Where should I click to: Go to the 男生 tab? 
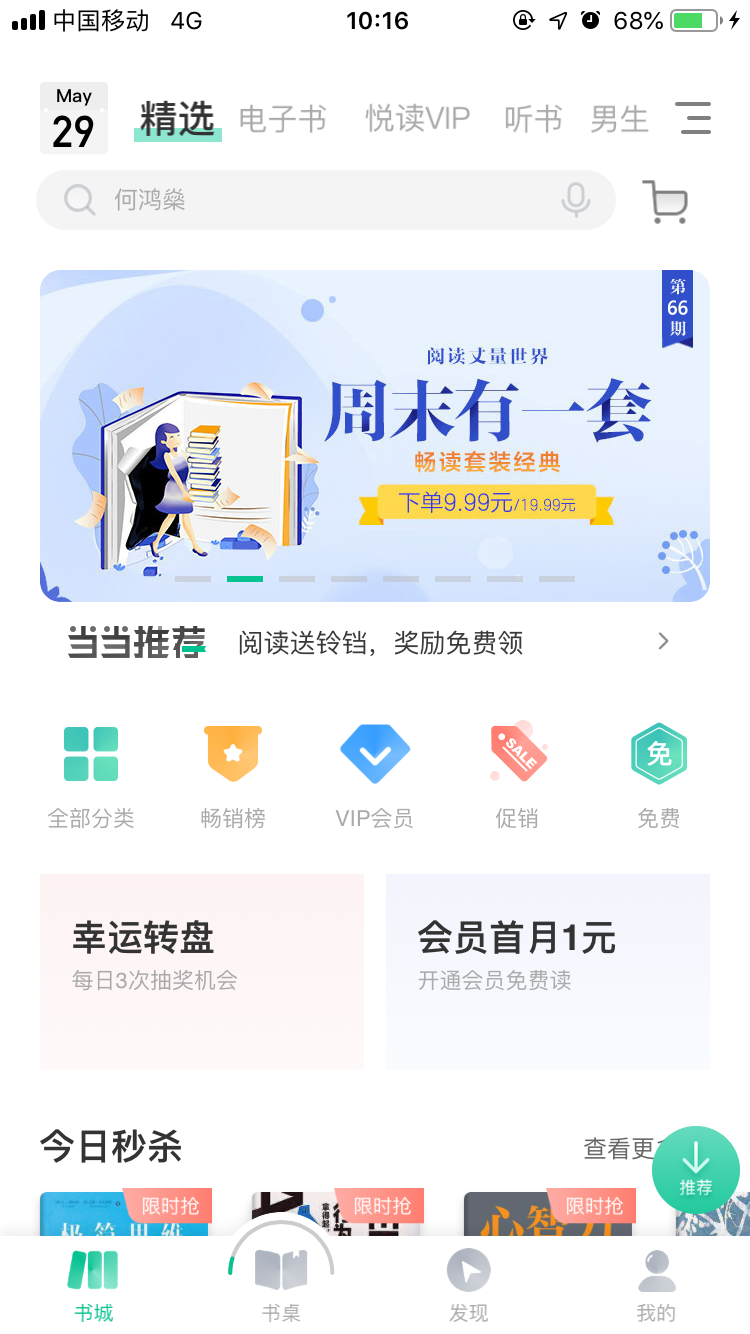[x=619, y=119]
